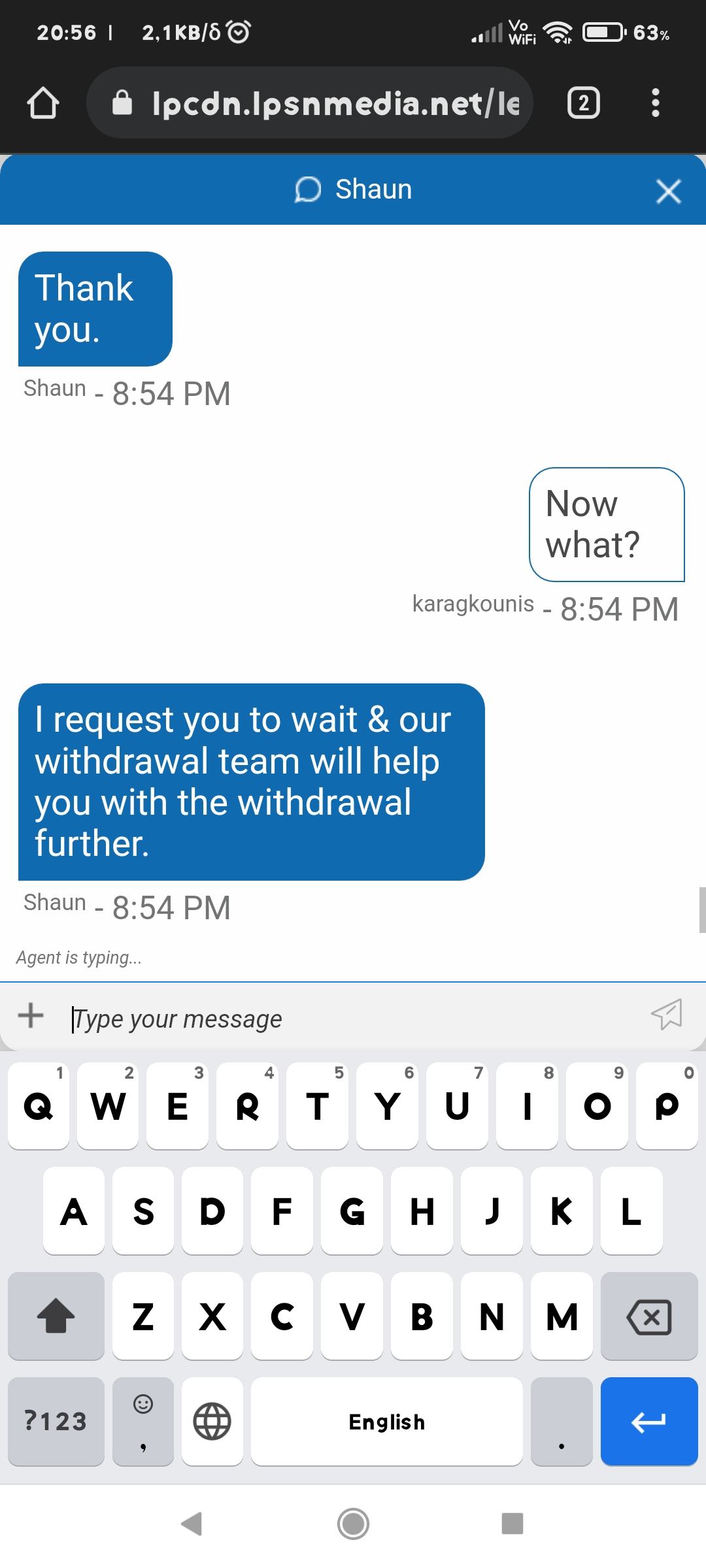Send the message with paper plane icon
The height and width of the screenshot is (1568, 706).
[666, 1015]
